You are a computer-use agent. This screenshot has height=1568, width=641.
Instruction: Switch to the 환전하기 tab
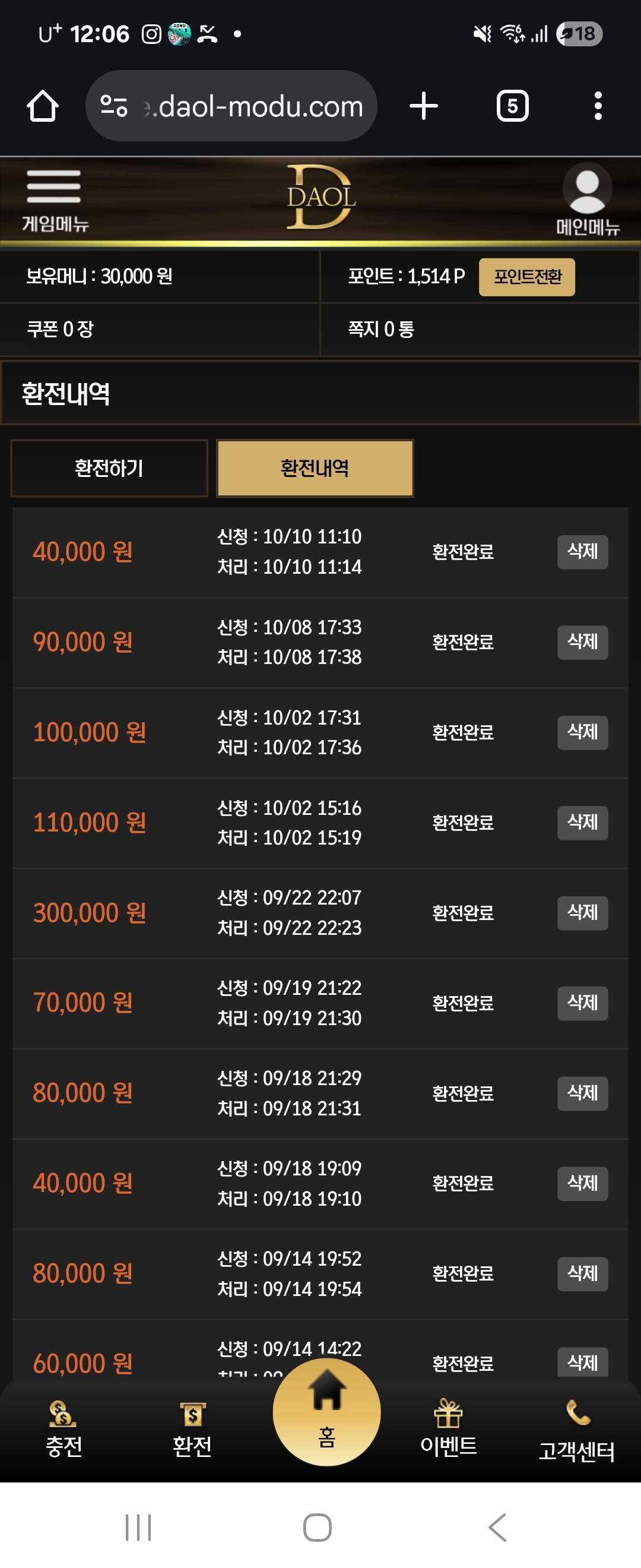109,468
